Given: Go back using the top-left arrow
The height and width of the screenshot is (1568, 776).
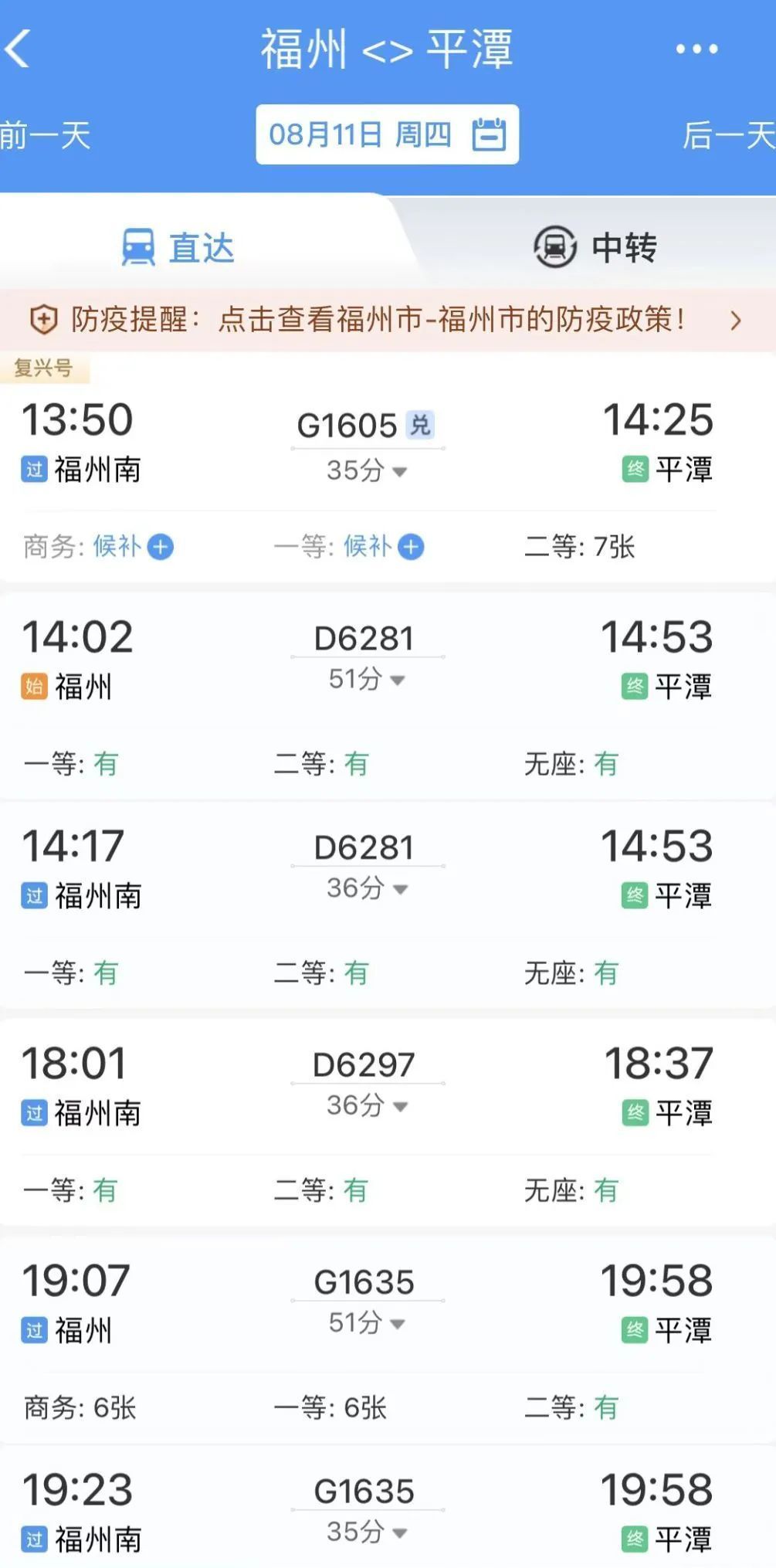Looking at the screenshot, I should pos(18,49).
